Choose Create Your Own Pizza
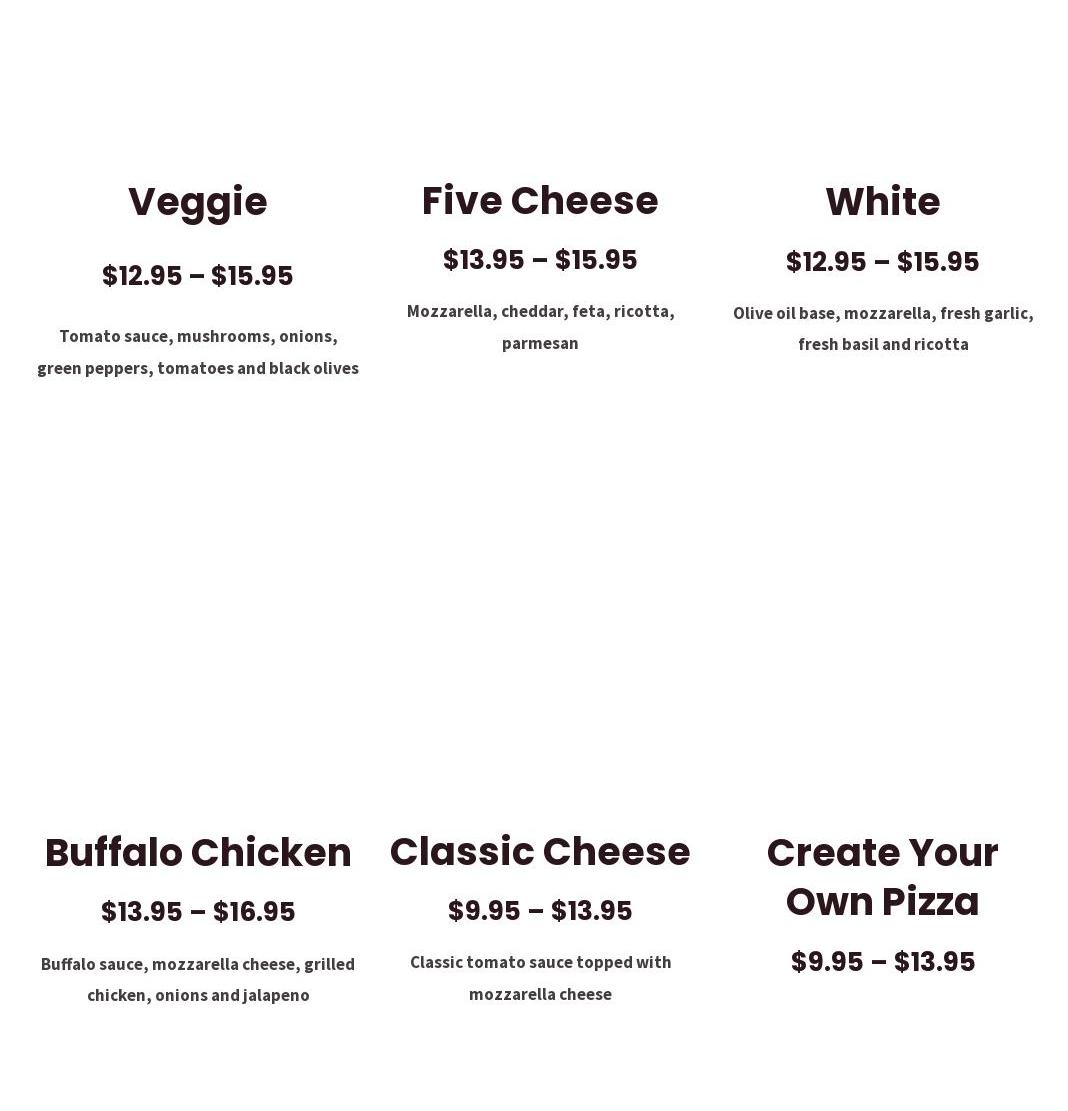Image resolution: width=1068 pixels, height=1111 pixels. (882, 877)
